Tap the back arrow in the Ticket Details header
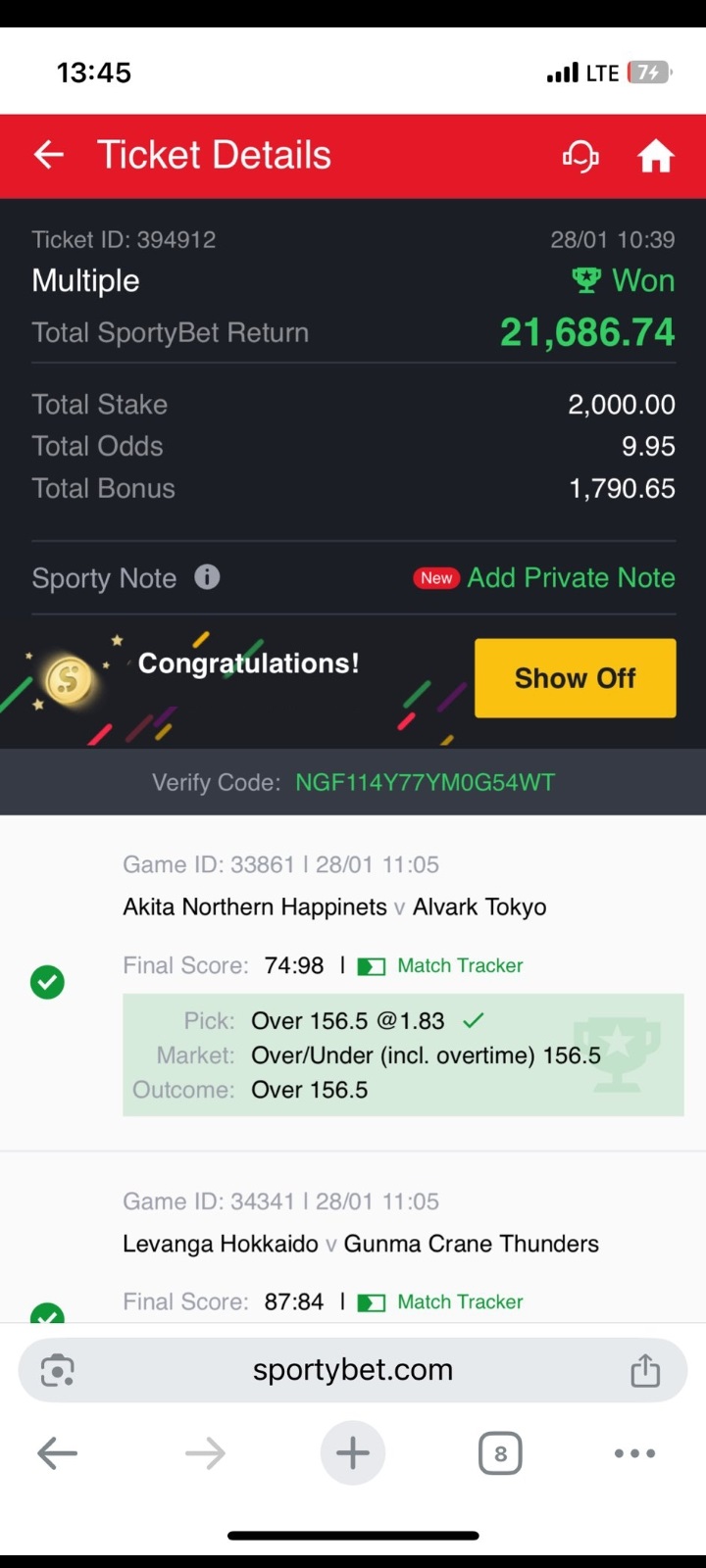This screenshot has height=1568, width=706. click(x=47, y=155)
